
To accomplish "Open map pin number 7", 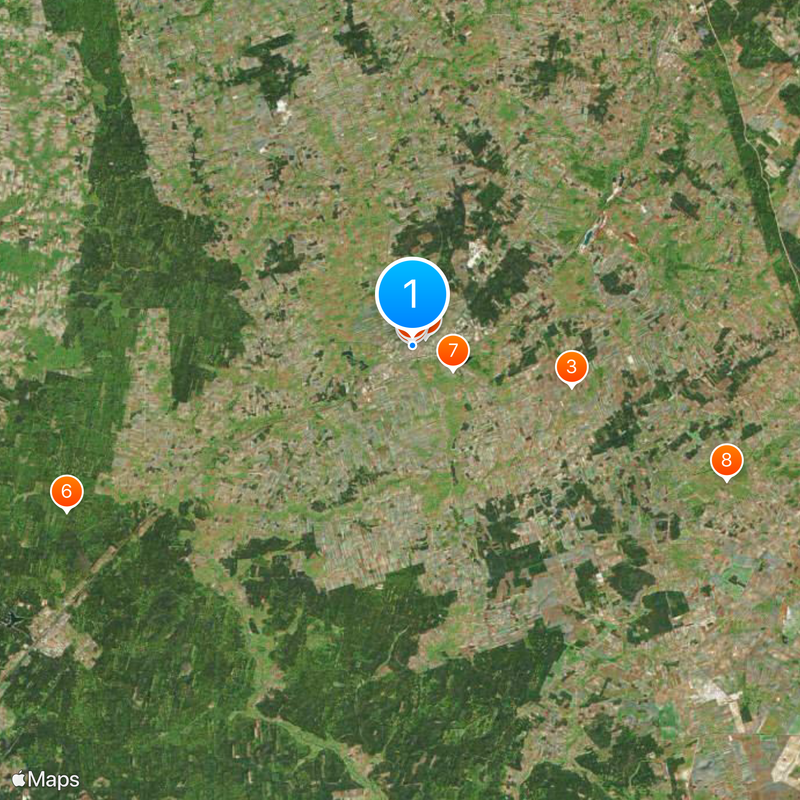I will [453, 351].
